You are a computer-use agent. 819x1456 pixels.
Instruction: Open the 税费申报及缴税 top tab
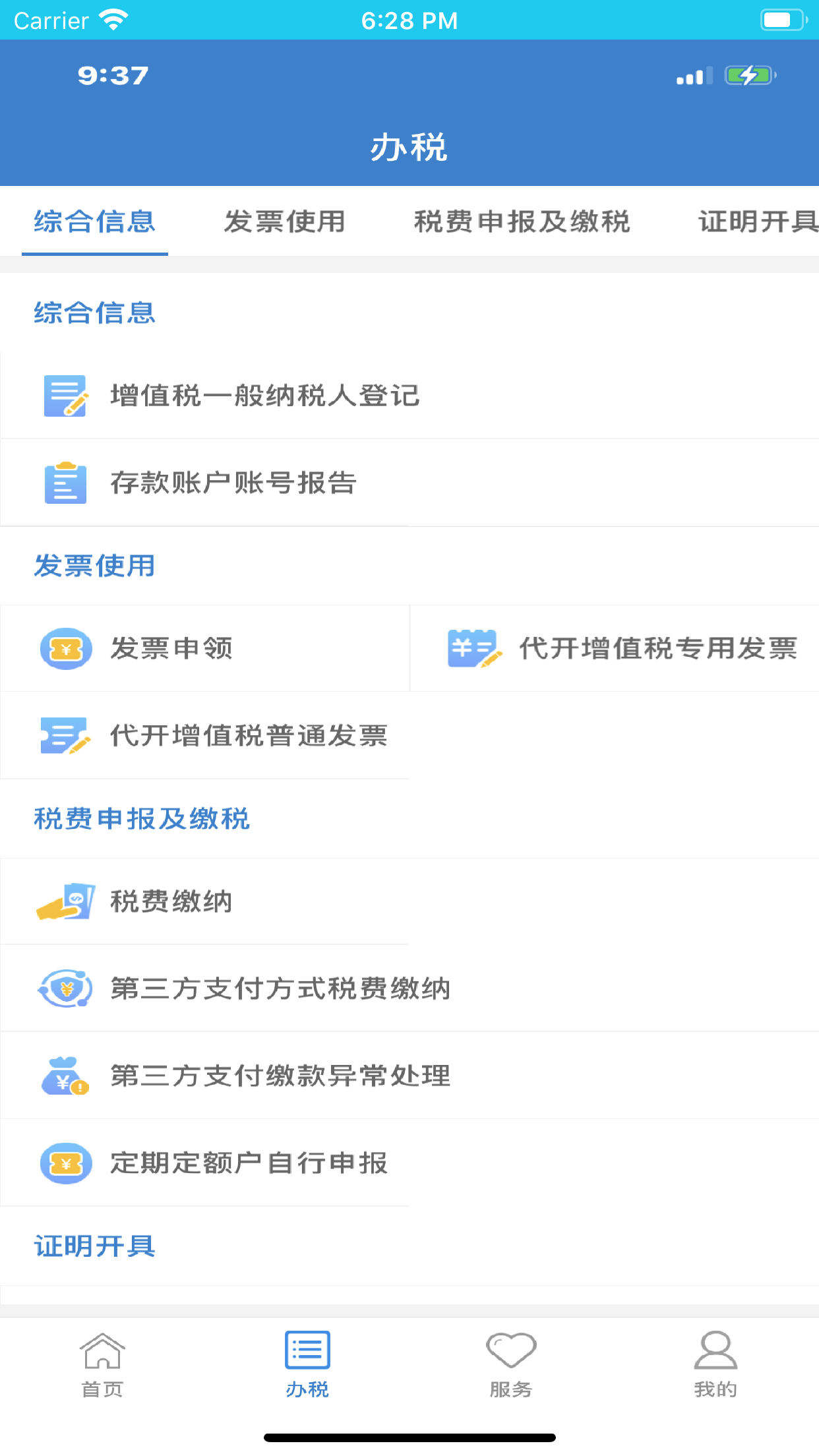[522, 222]
